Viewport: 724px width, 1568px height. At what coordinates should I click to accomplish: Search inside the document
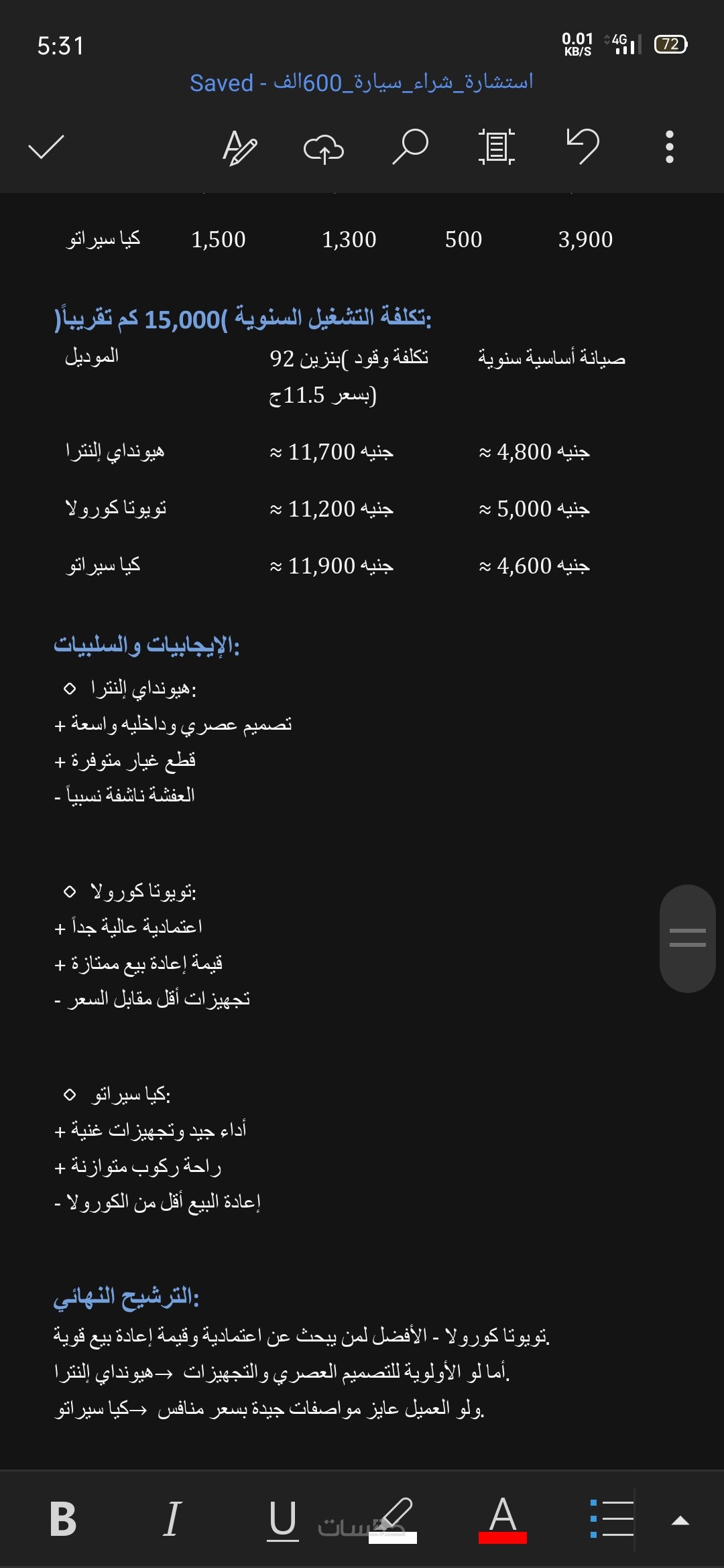(410, 146)
